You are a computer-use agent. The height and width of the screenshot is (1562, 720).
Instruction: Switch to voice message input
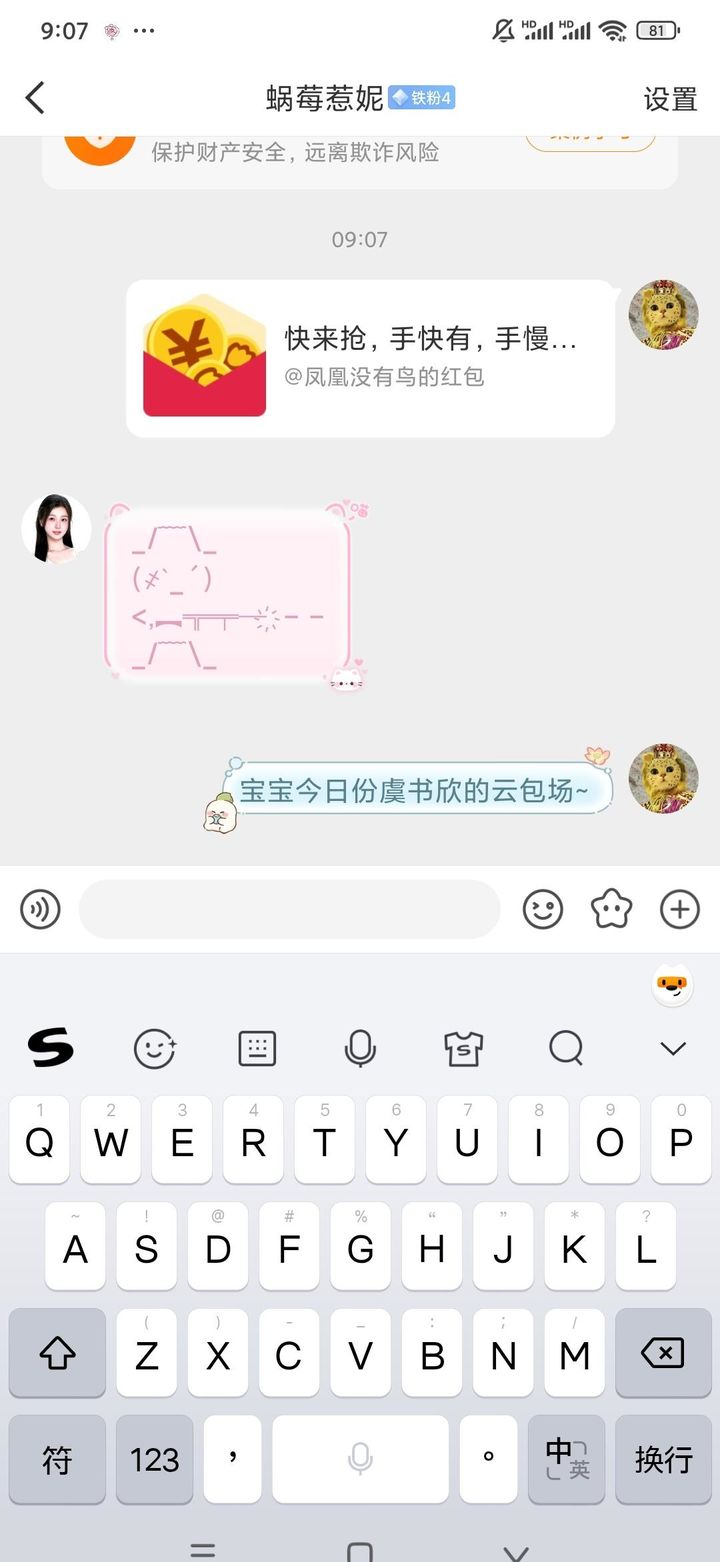41,909
